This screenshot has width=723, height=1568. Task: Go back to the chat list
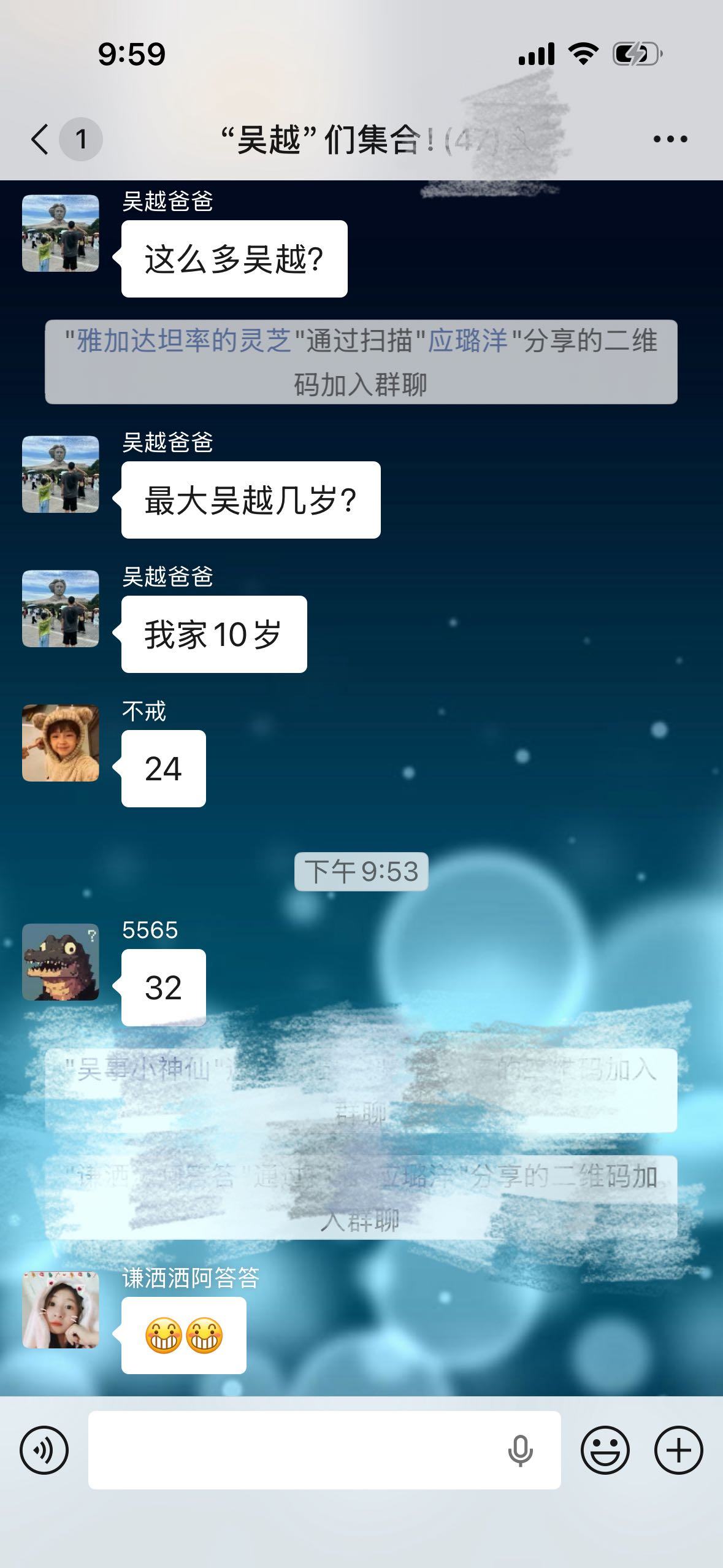click(40, 139)
